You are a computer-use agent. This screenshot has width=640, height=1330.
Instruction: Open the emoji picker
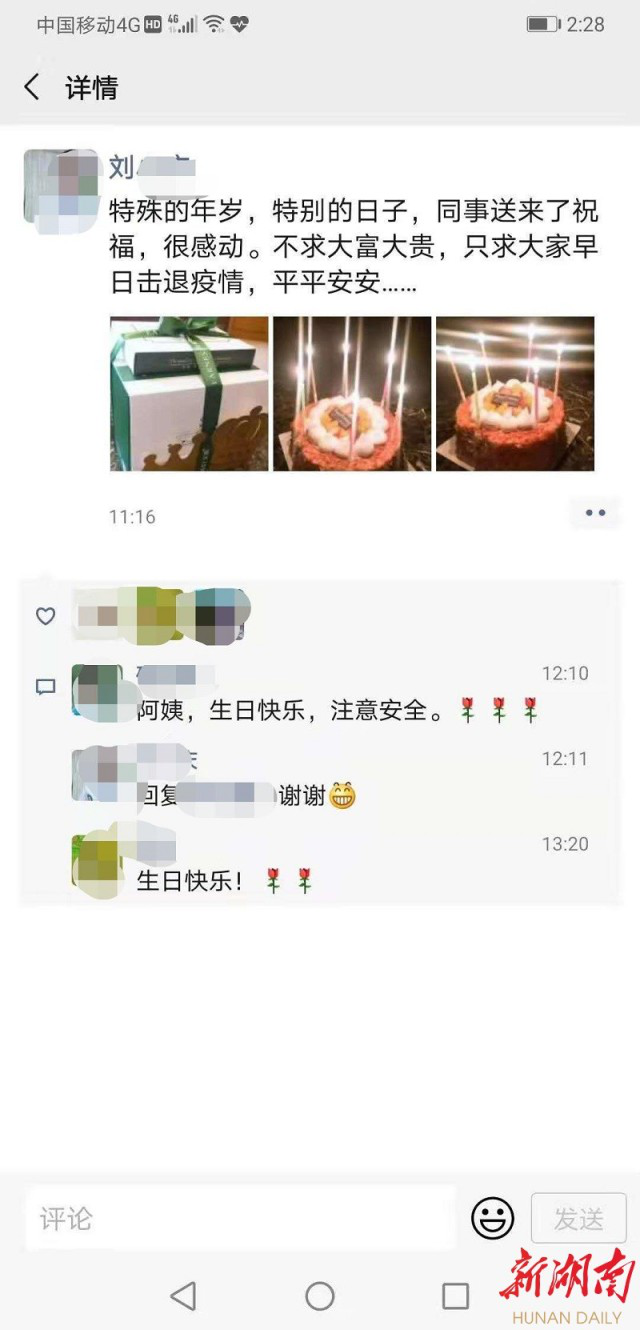(x=492, y=1218)
